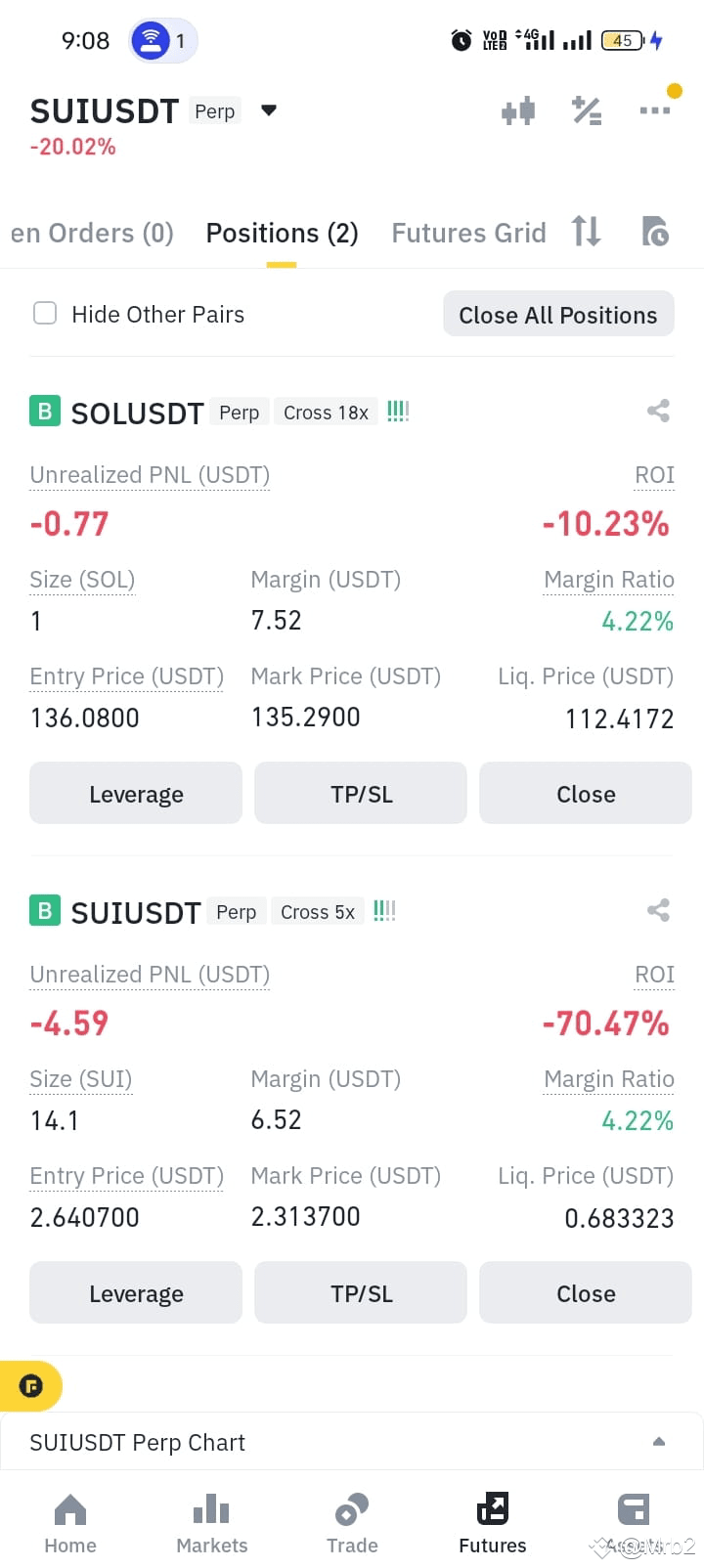The image size is (704, 1568).
Task: Tap the SUIUSDT margin ratio indicator bars
Action: pos(383,910)
